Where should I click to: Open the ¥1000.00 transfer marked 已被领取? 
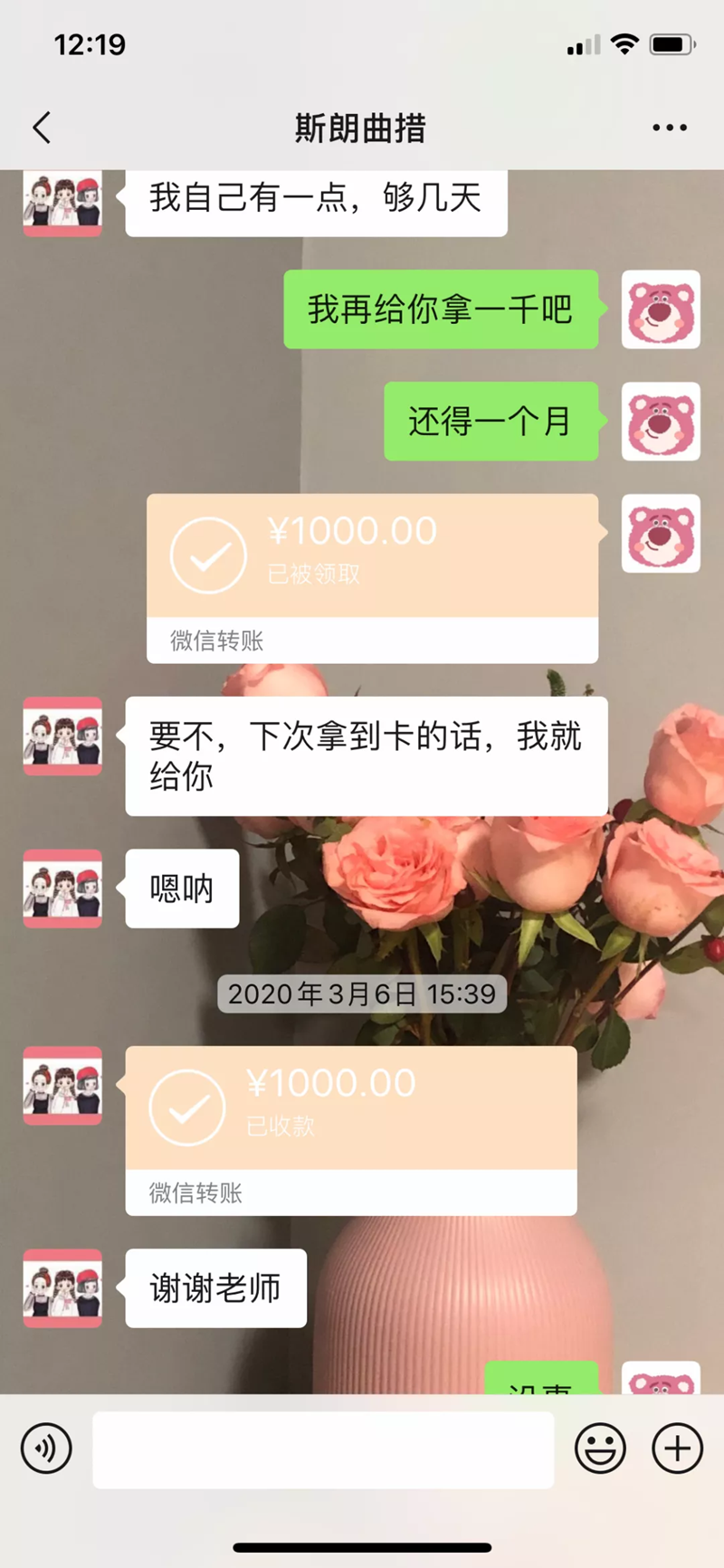tap(372, 577)
